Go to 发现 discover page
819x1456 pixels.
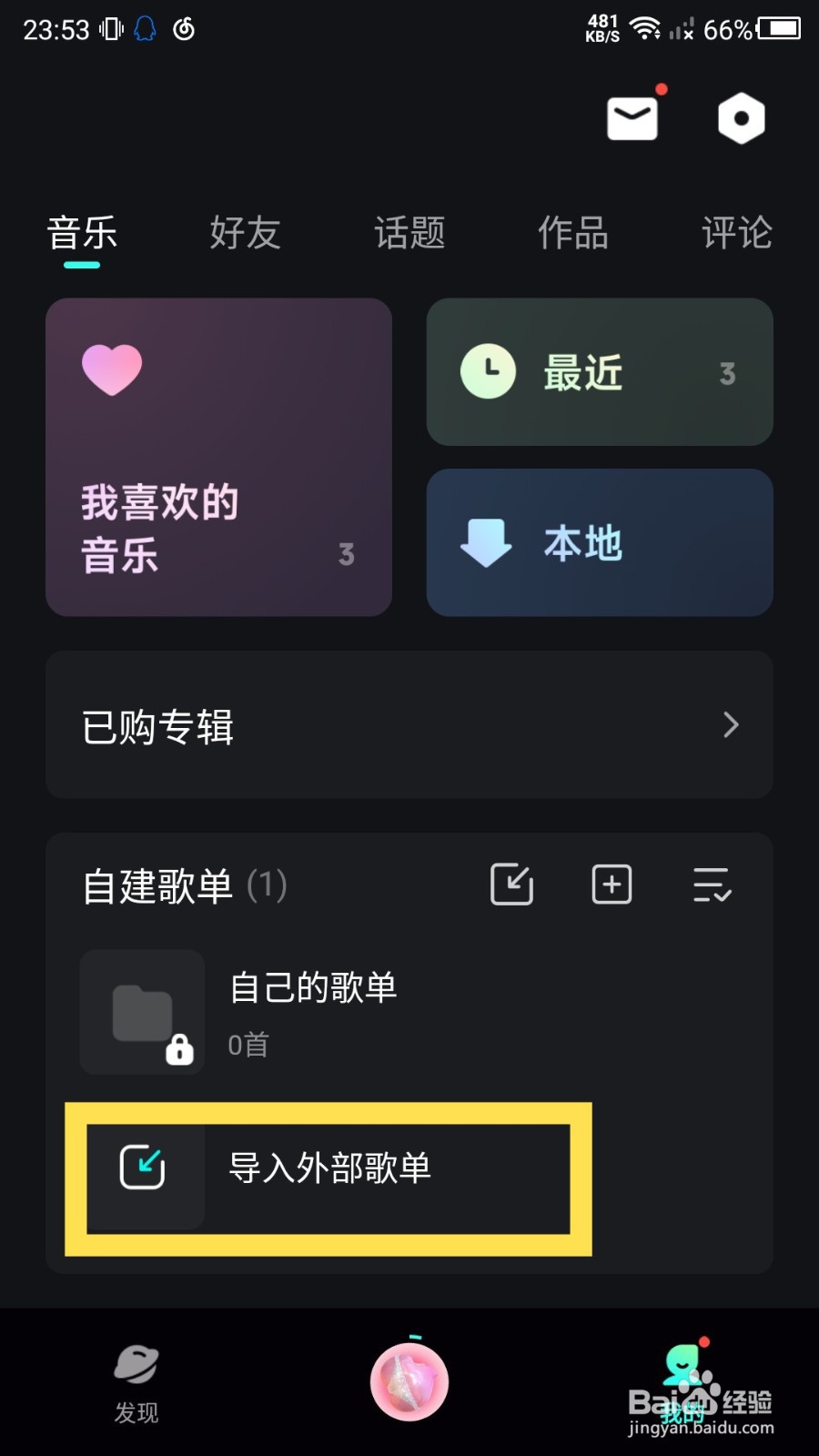[136, 1383]
